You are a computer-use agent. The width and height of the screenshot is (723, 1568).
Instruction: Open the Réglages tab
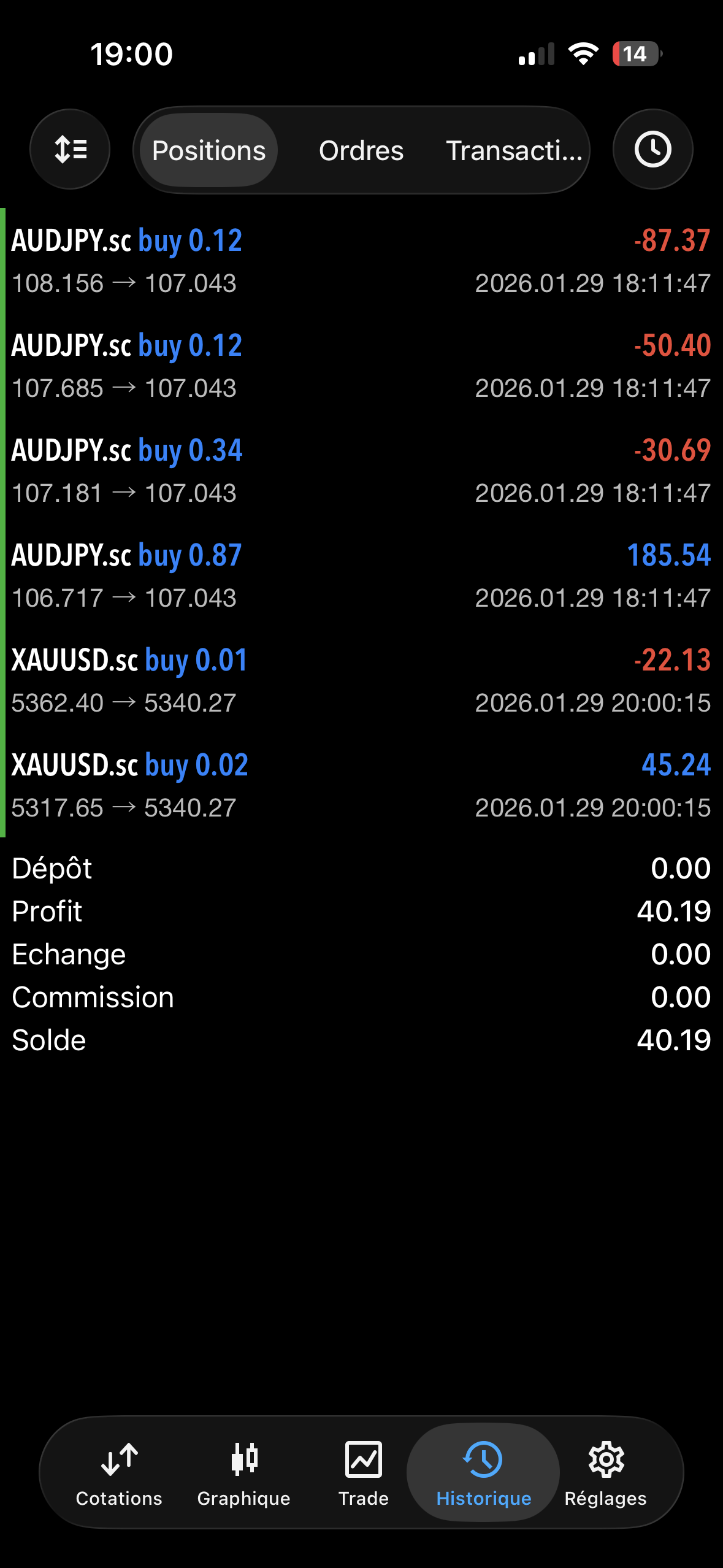[605, 1474]
